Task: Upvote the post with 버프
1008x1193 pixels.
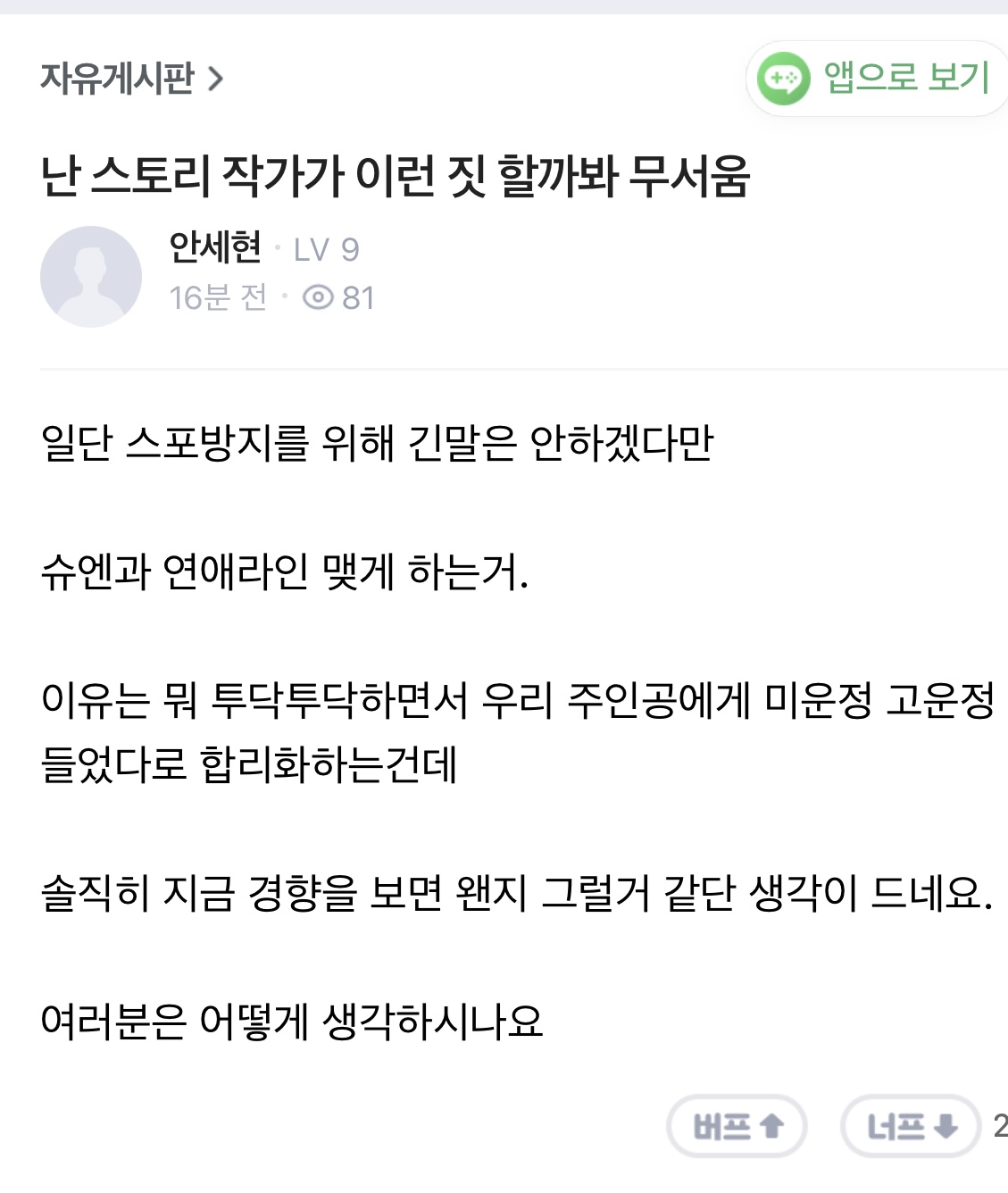Action: click(737, 1126)
